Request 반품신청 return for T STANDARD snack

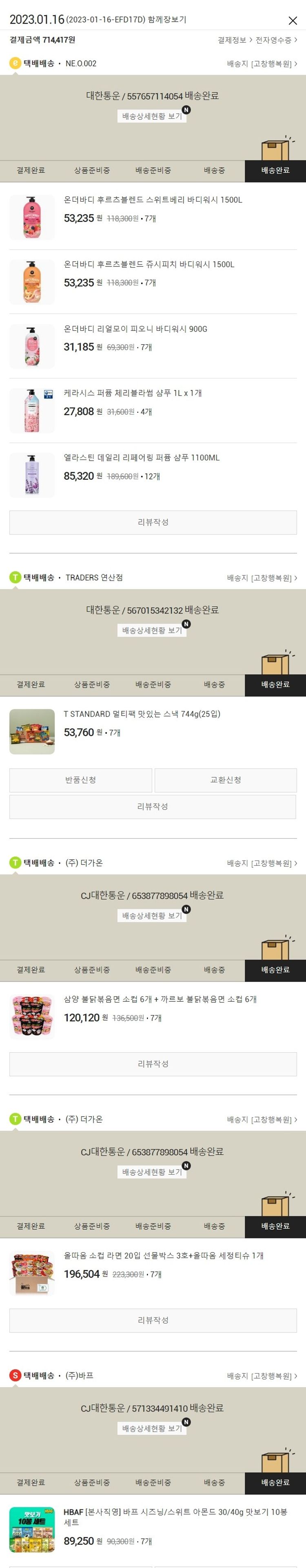tap(80, 780)
